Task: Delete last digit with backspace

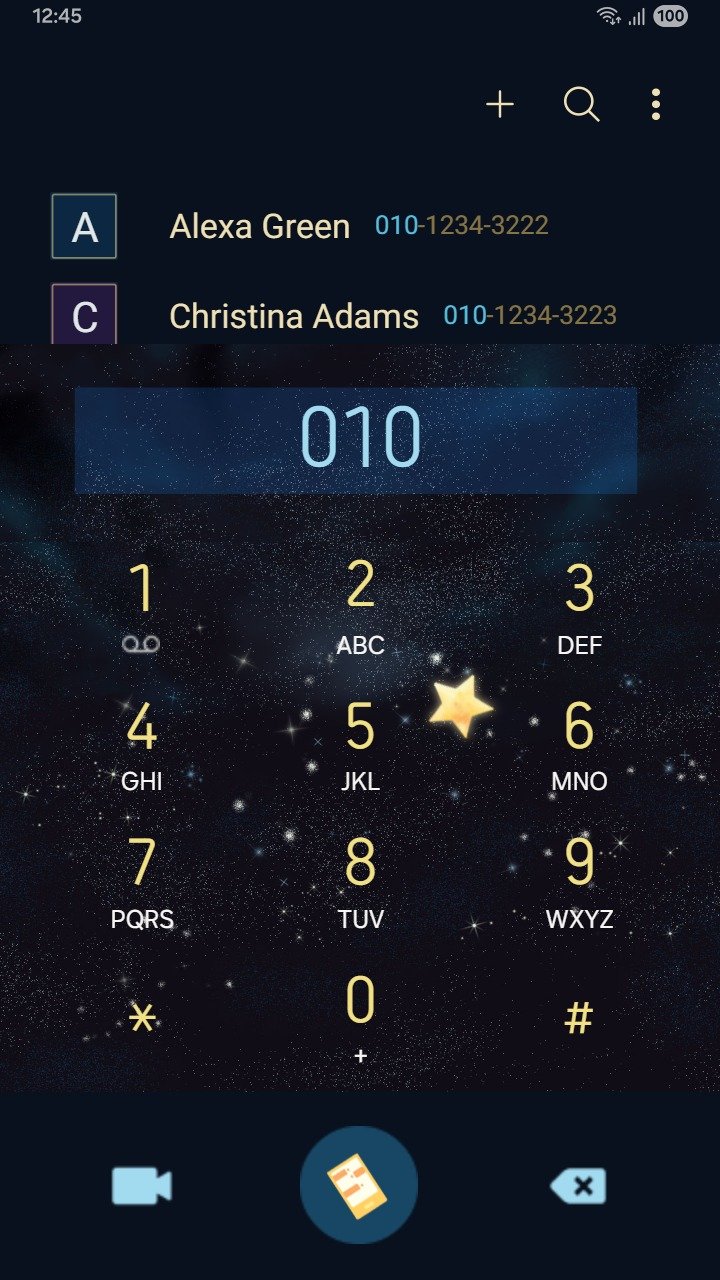Action: 578,1186
